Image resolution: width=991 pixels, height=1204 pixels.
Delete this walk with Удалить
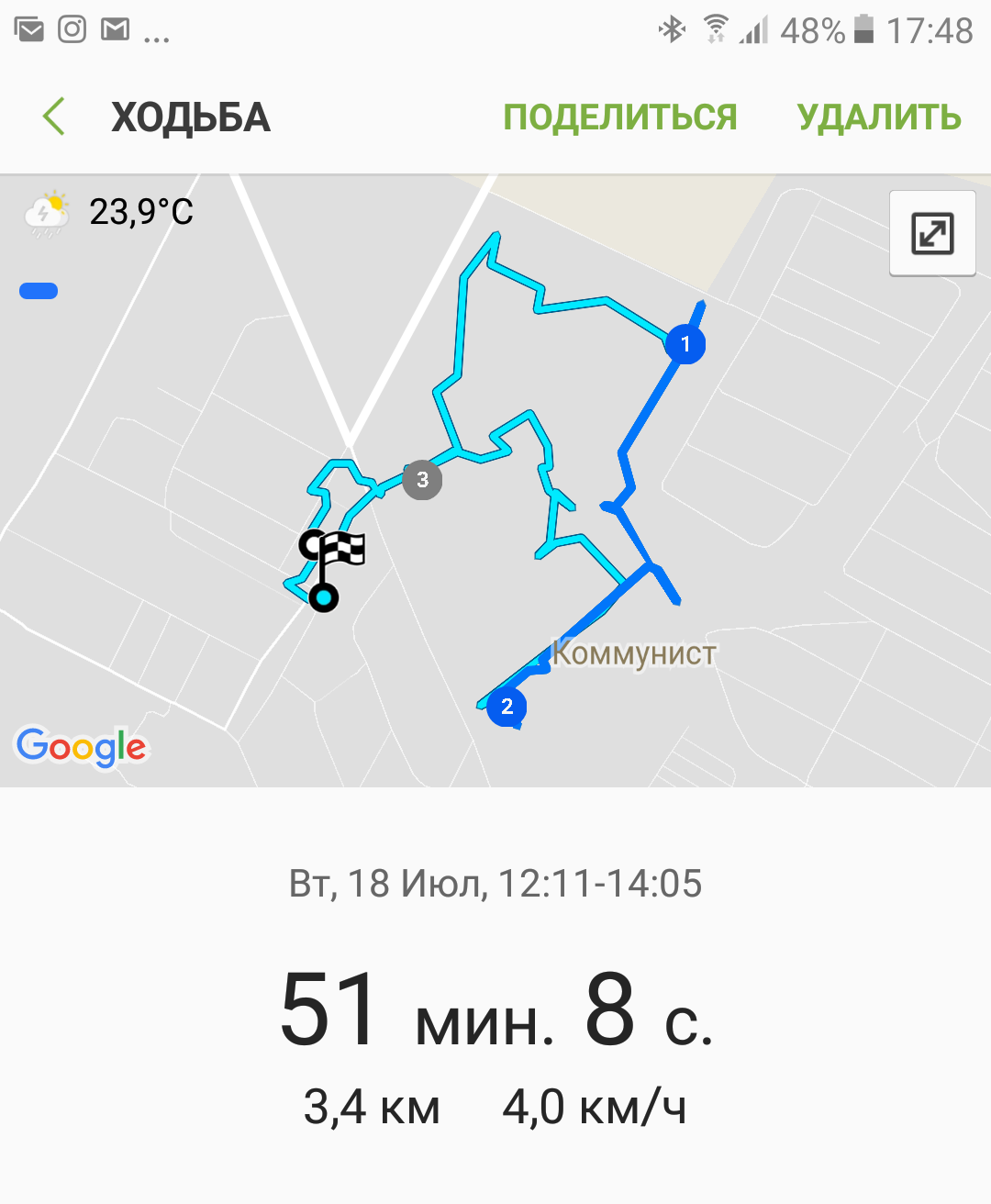coord(878,117)
